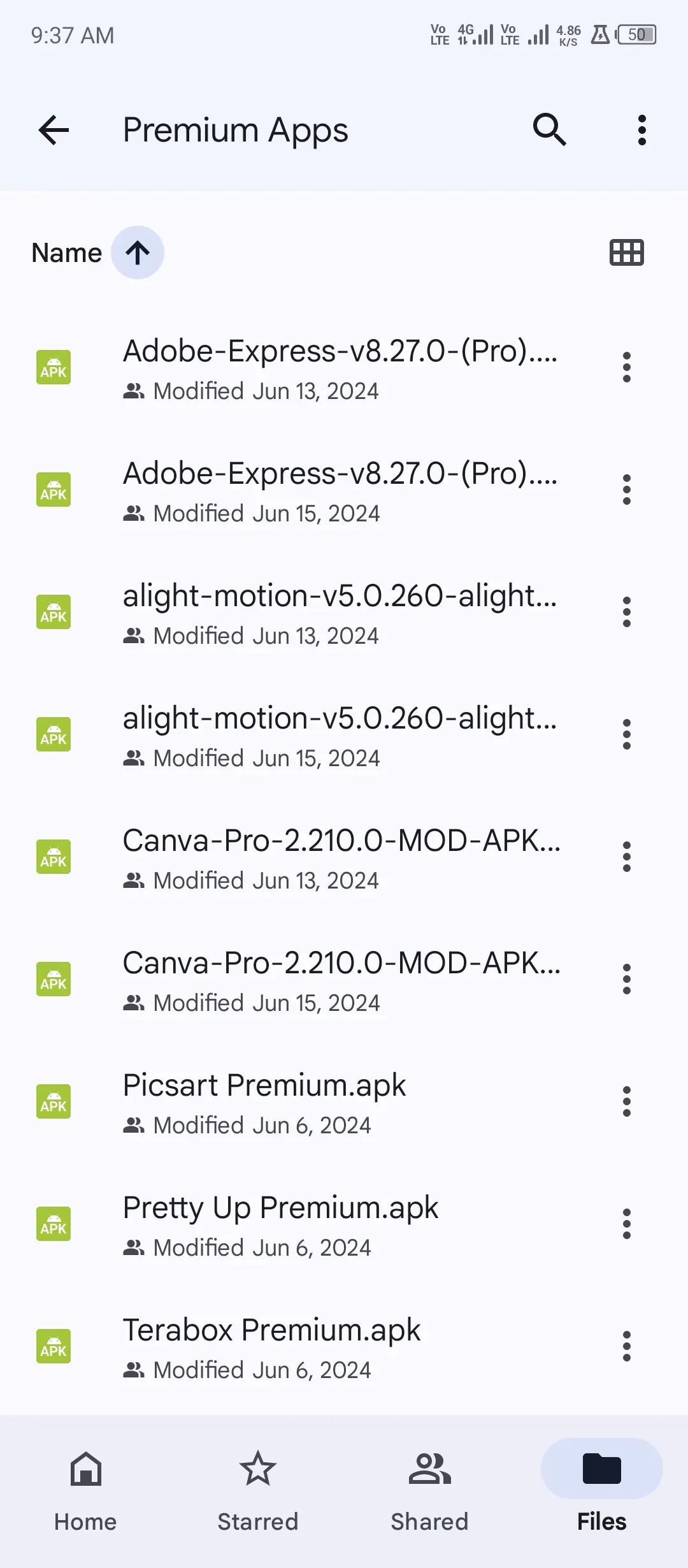The width and height of the screenshot is (688, 1568).
Task: Change the Name sort option
Action: coord(67,253)
